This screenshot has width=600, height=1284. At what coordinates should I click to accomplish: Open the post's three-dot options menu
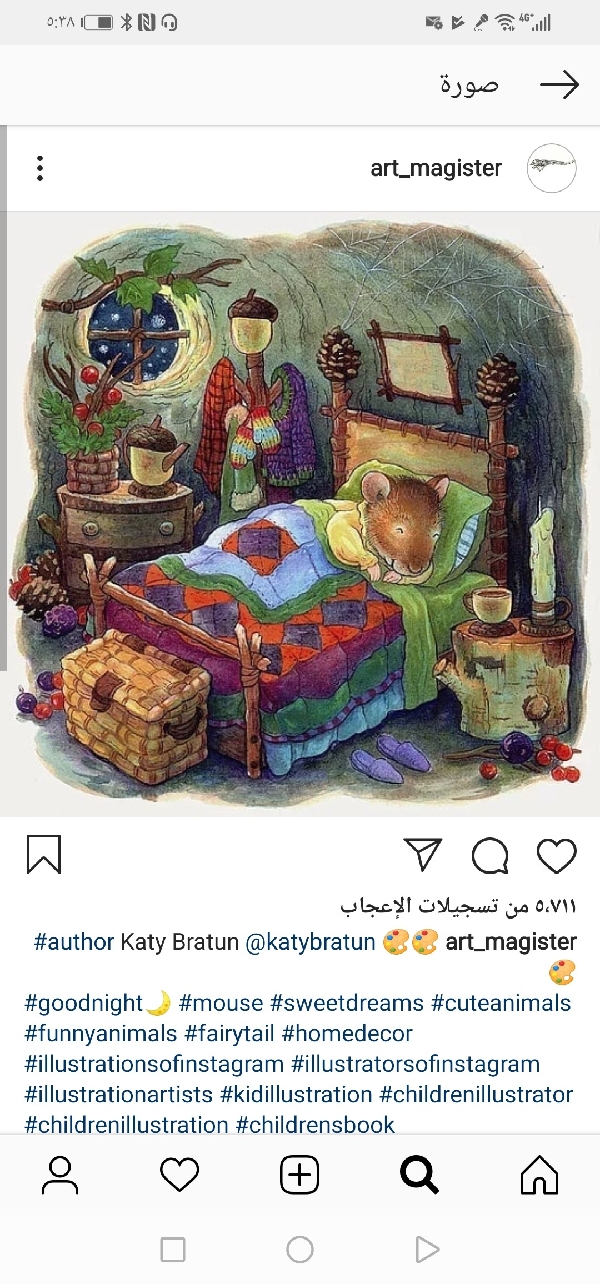40,168
